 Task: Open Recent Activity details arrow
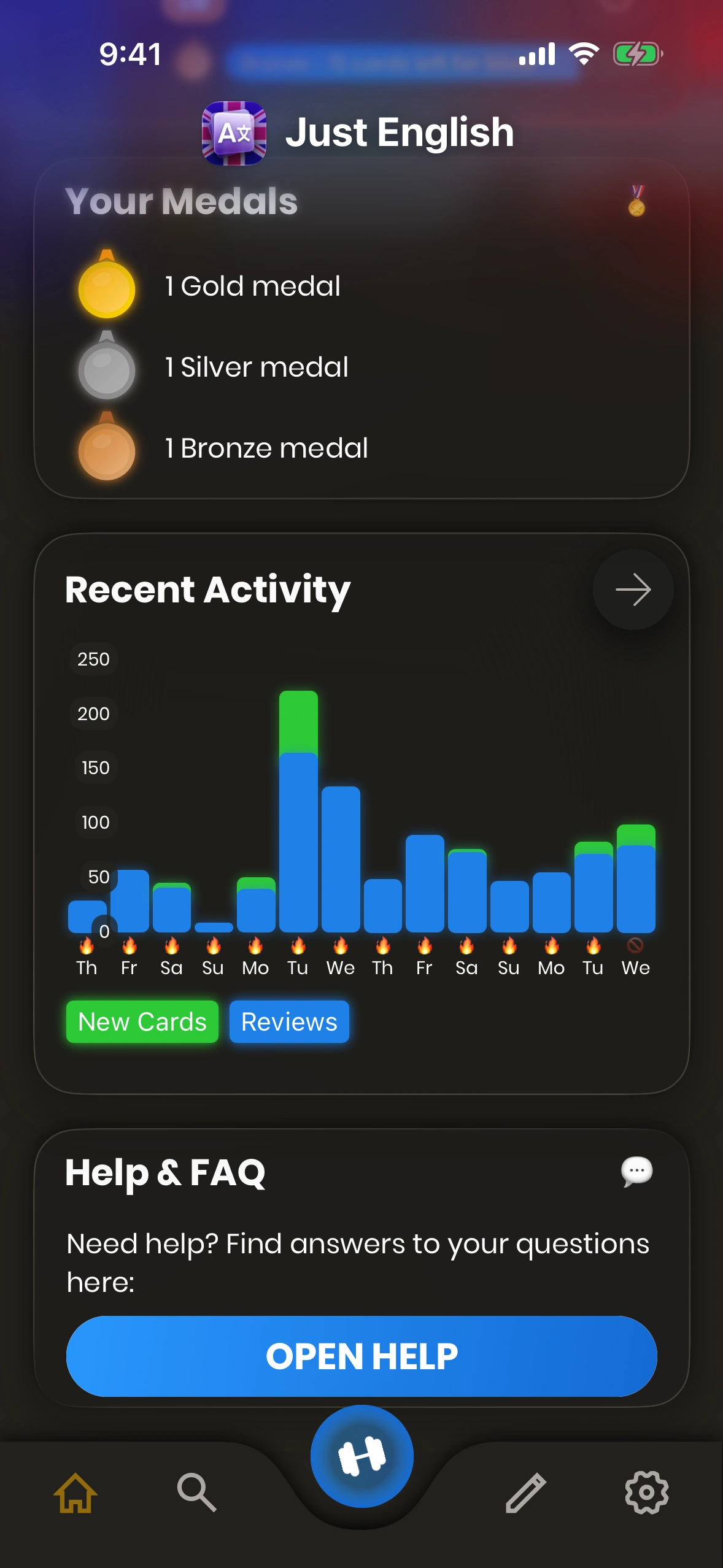click(x=633, y=590)
